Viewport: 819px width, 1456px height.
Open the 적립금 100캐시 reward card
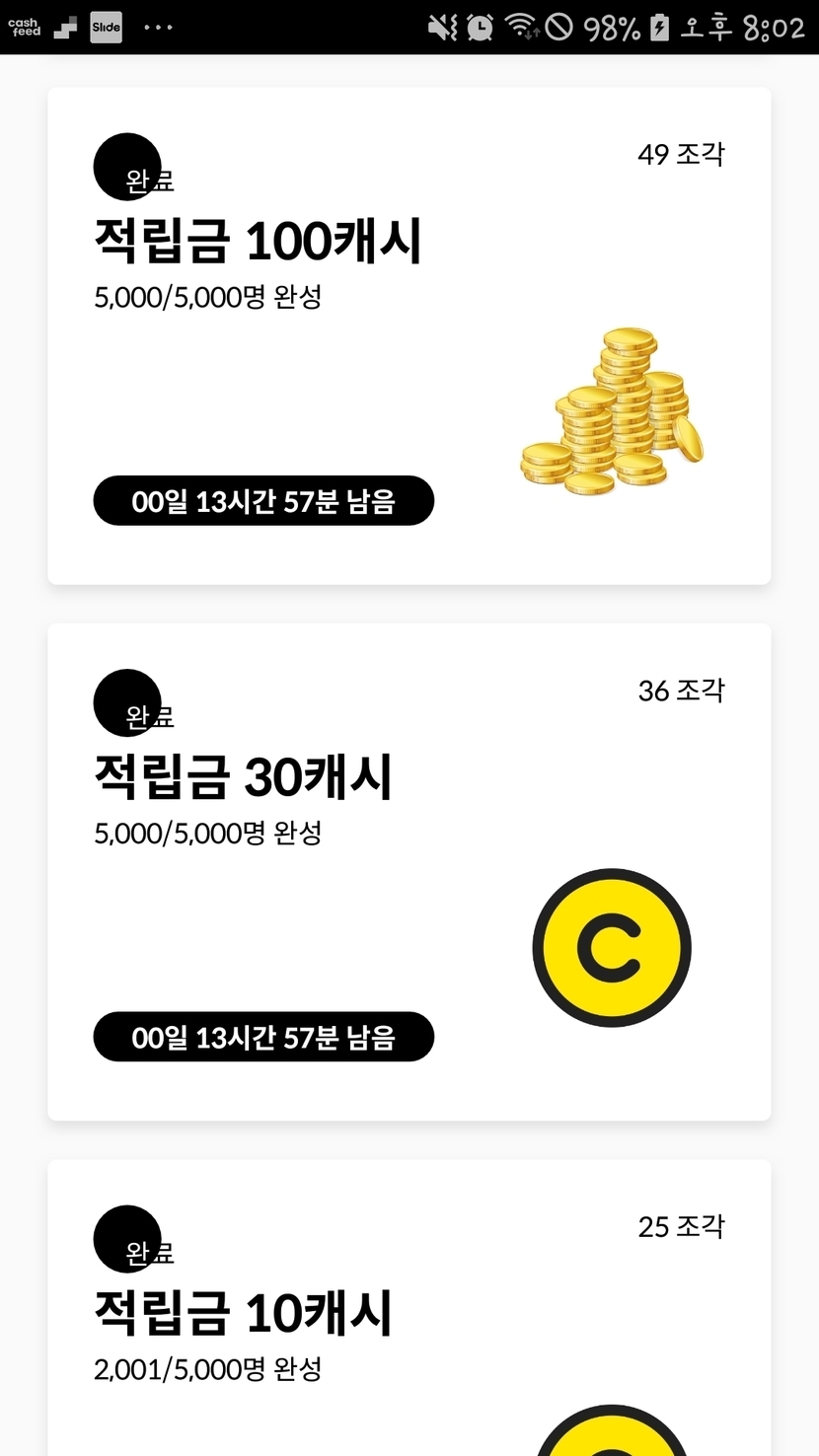[x=409, y=336]
